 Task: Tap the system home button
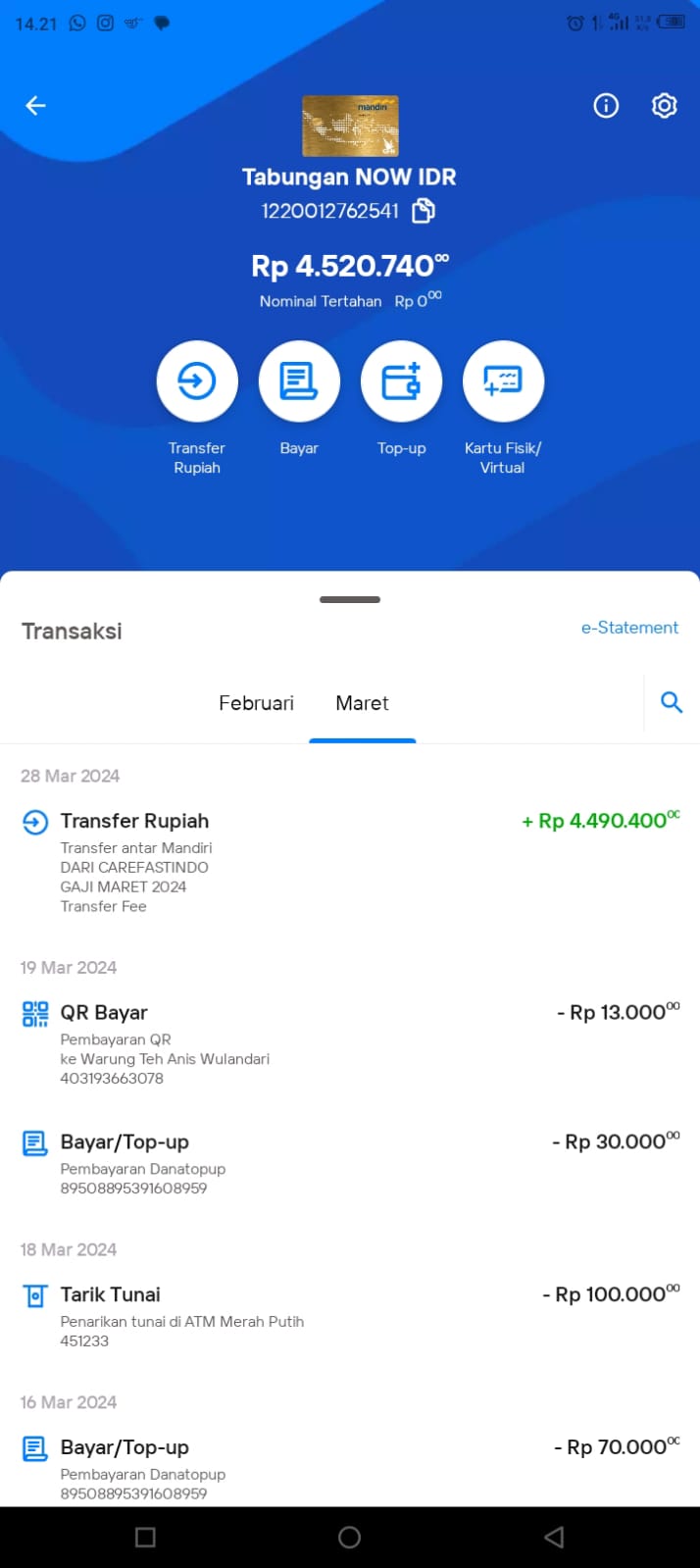349,1537
